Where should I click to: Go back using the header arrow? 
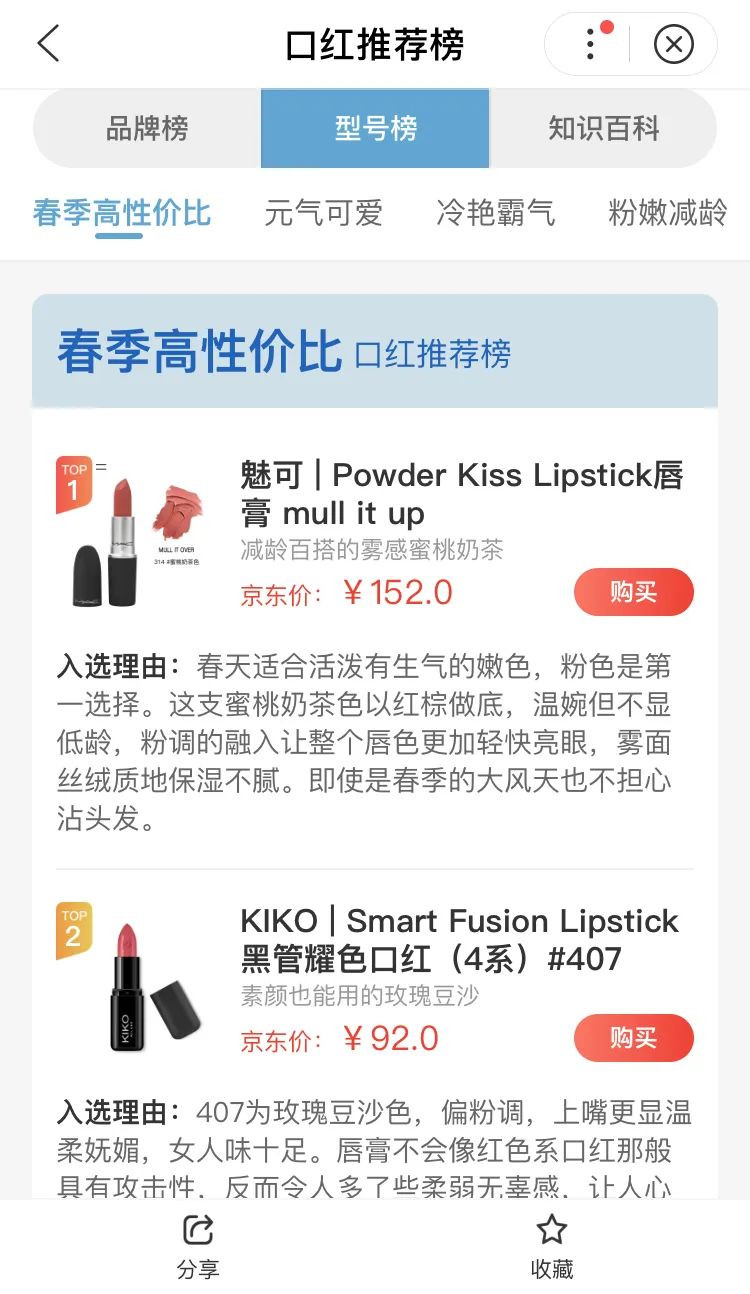[x=48, y=45]
